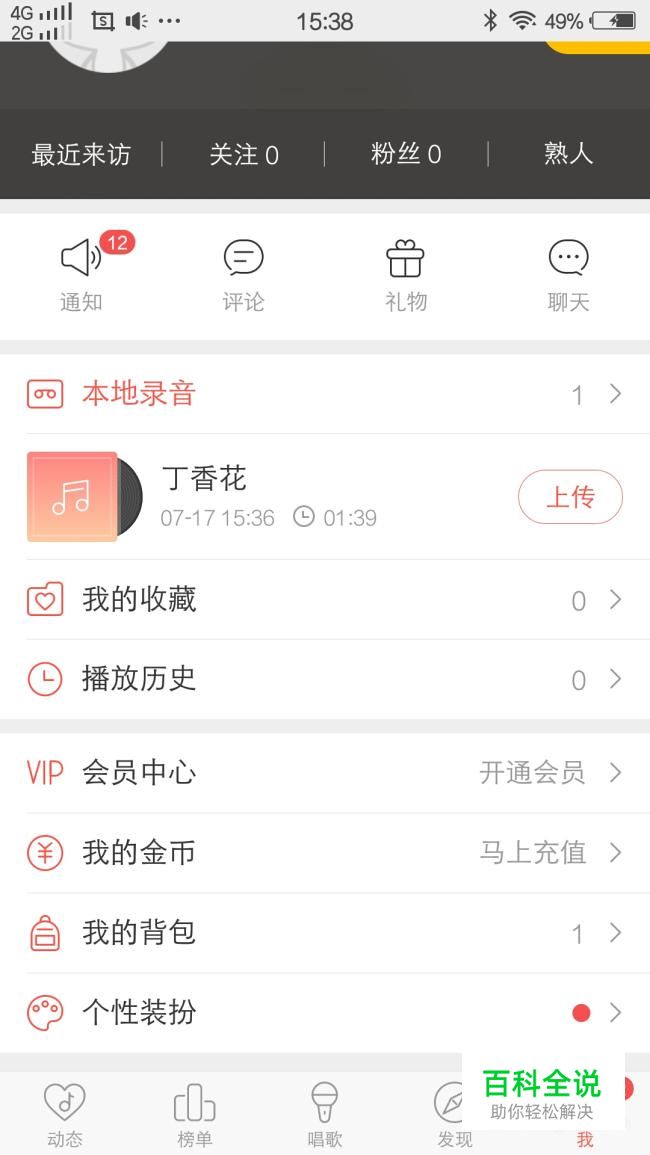The width and height of the screenshot is (650, 1155).
Task: Switch to the 动态 tab
Action: [65, 1114]
